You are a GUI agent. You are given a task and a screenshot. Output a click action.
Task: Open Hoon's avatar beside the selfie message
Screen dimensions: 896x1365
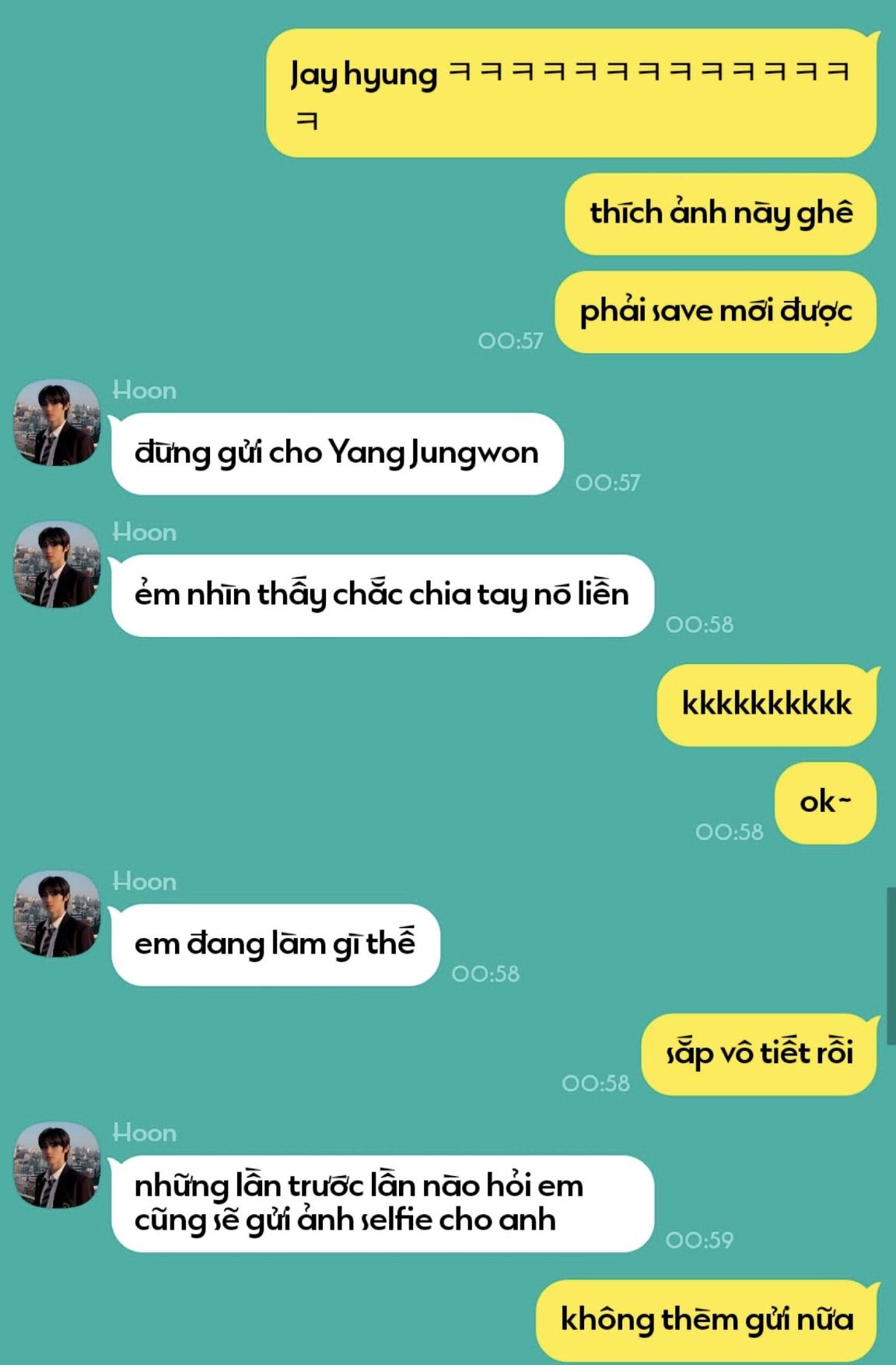pos(57,1165)
